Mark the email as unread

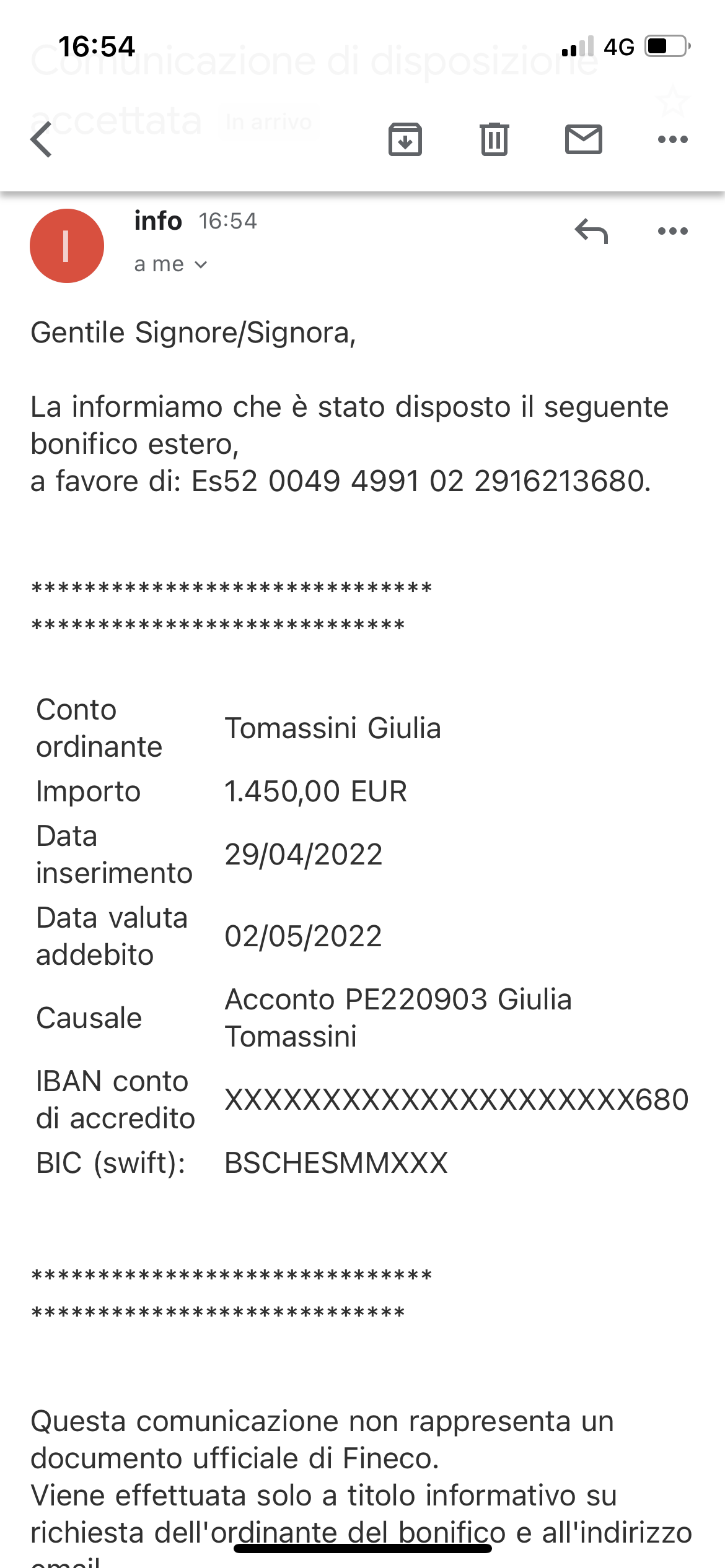pos(584,139)
